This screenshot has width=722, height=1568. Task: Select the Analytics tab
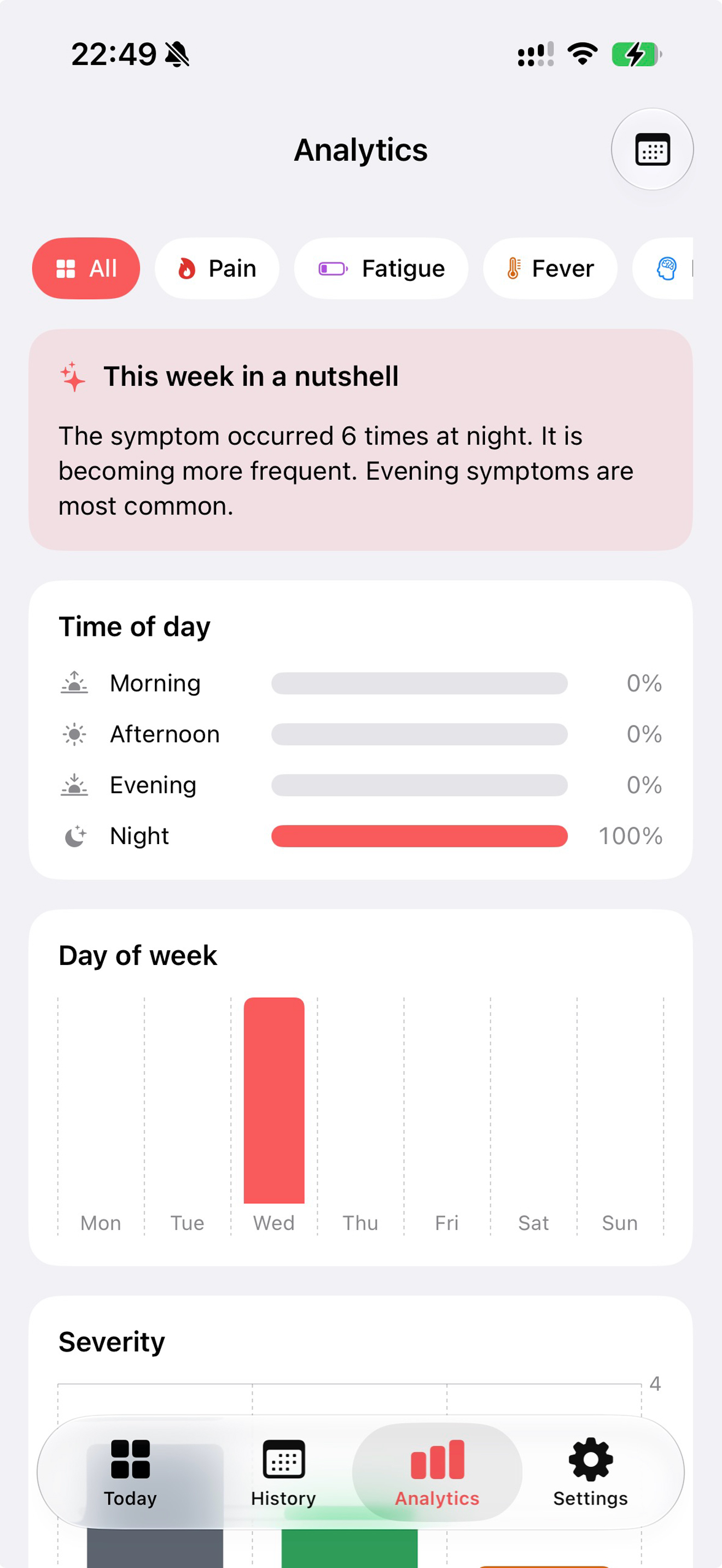pos(437,1472)
